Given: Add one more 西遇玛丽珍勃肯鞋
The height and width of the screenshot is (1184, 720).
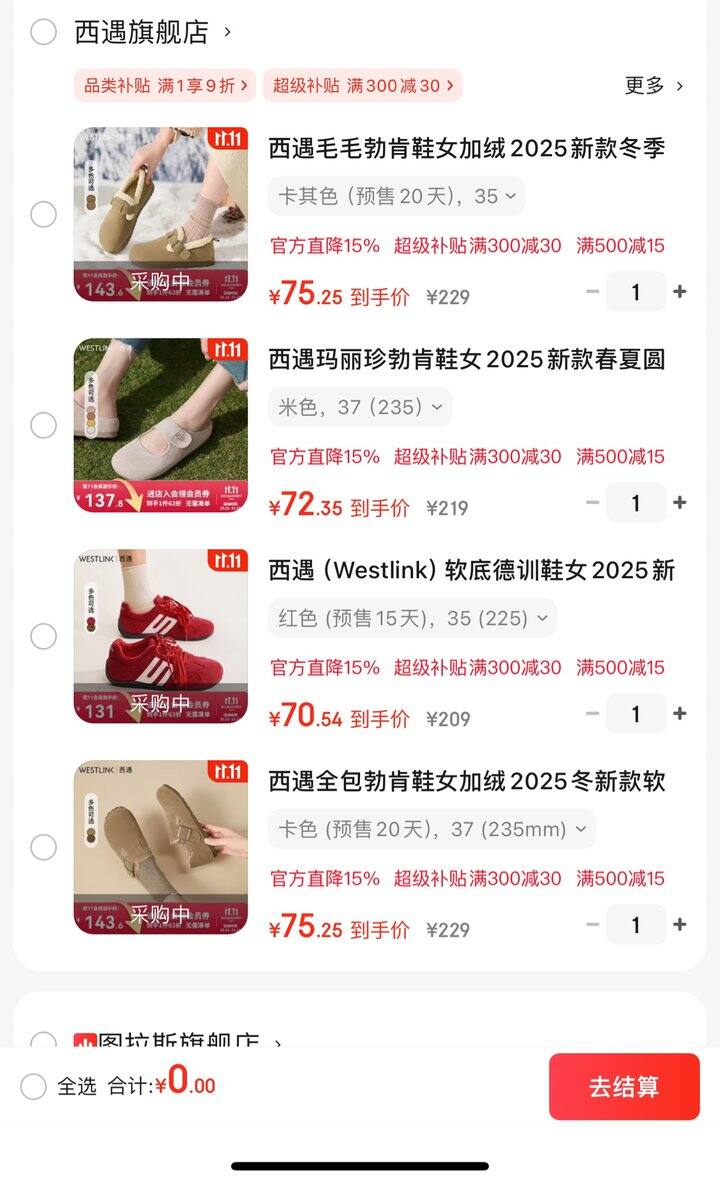Looking at the screenshot, I should pyautogui.click(x=680, y=503).
